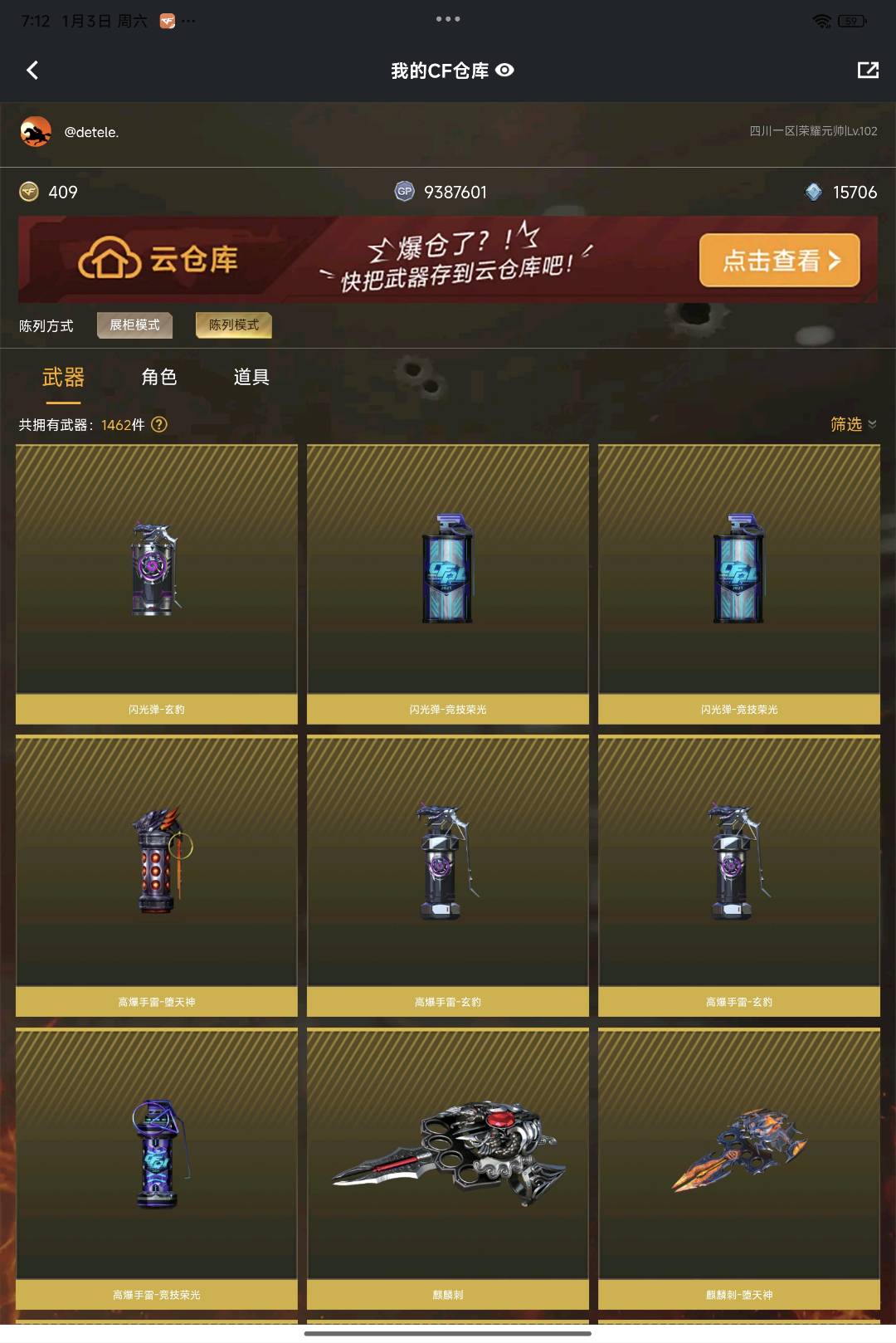The image size is (896, 1343).
Task: Tap 点击查看 on the cloud warehouse banner
Action: coord(779,260)
